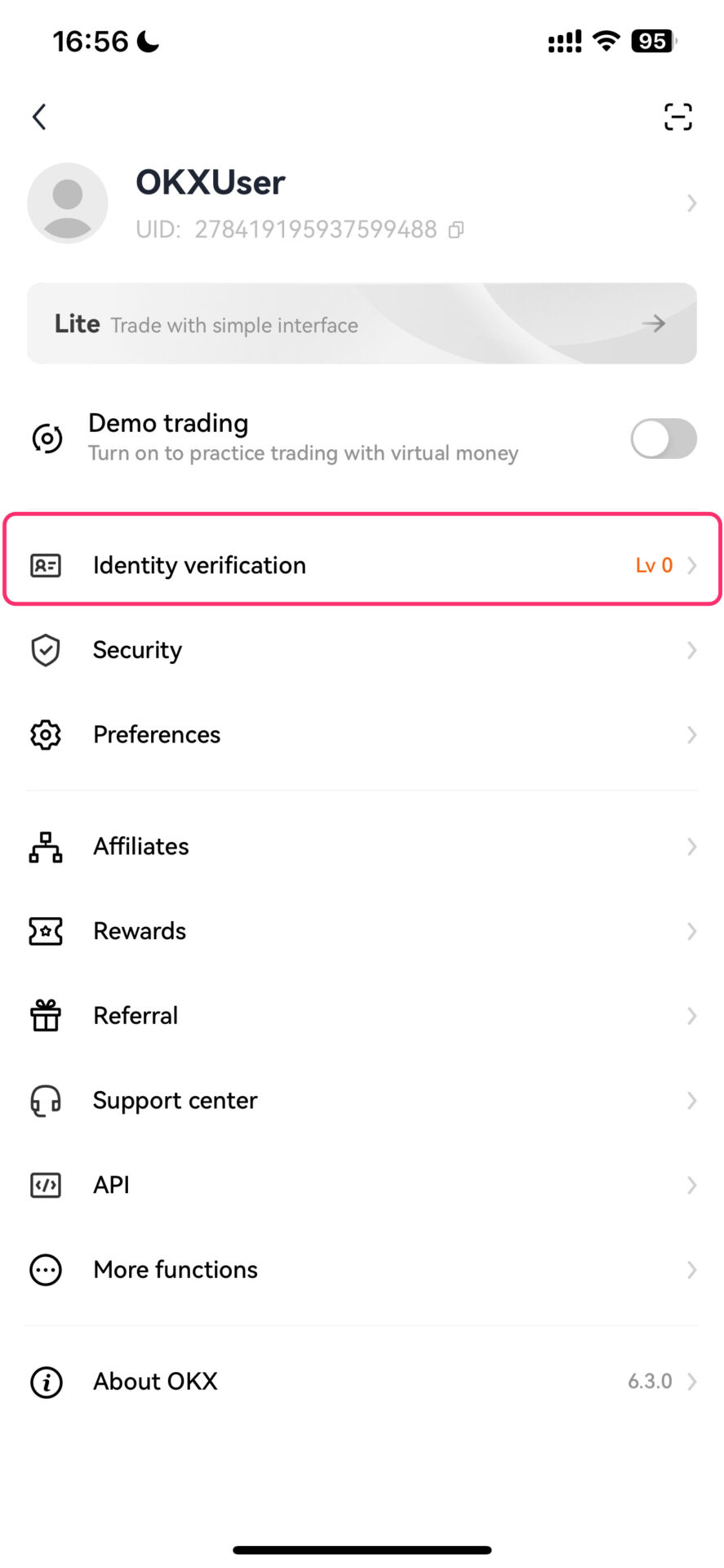Go to Preferences

coord(362,734)
